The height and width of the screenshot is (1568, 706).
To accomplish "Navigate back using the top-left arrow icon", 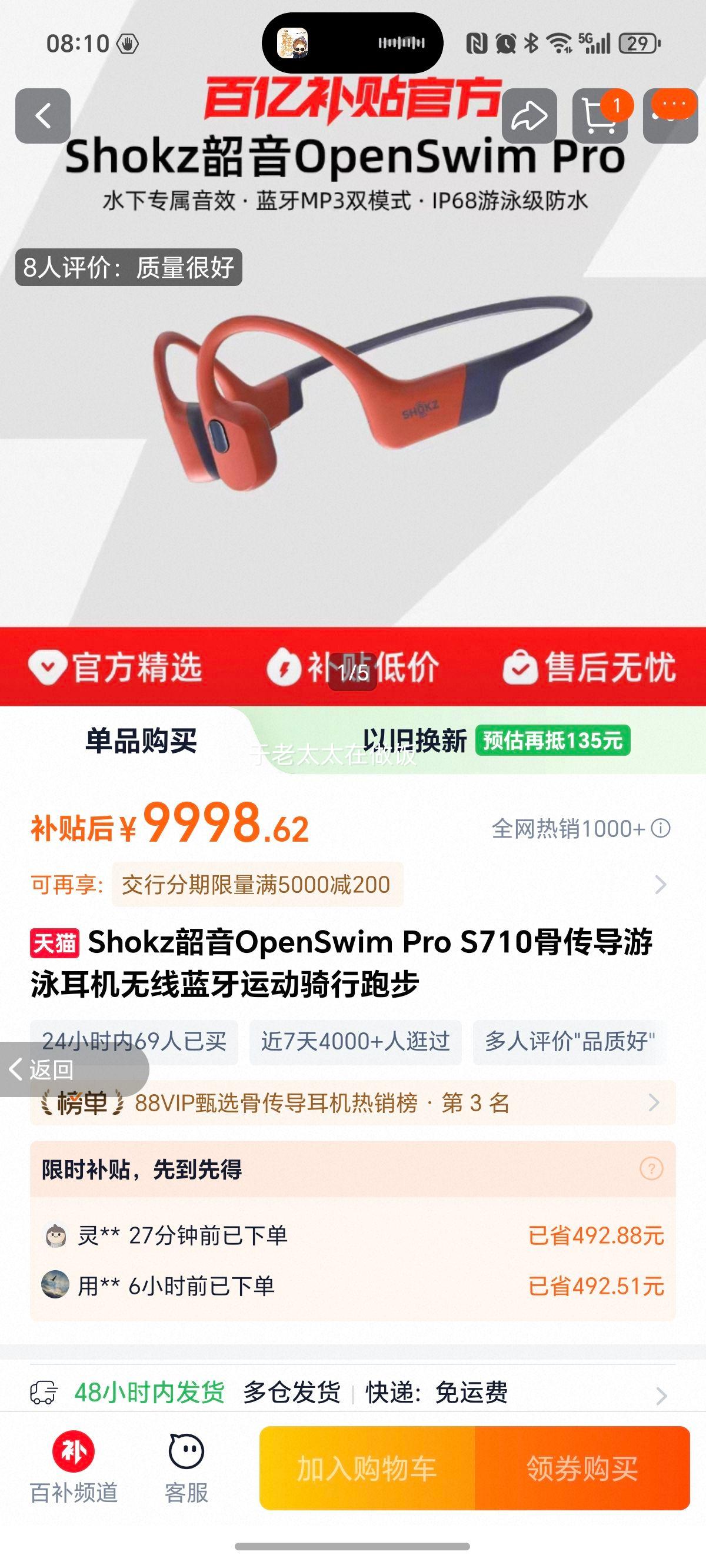I will (x=42, y=115).
